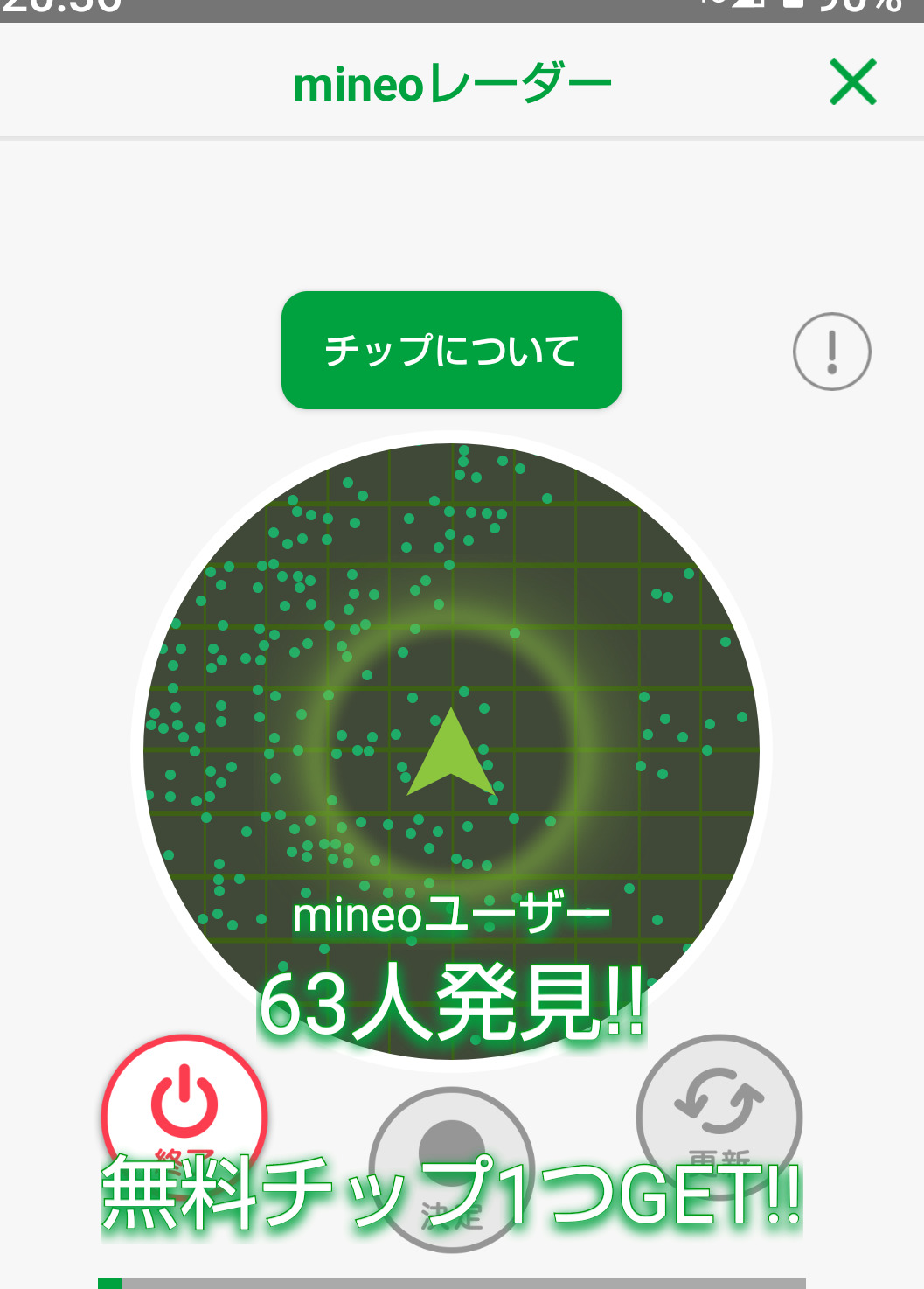
Task: Tap the exclamation info icon
Action: 831,352
